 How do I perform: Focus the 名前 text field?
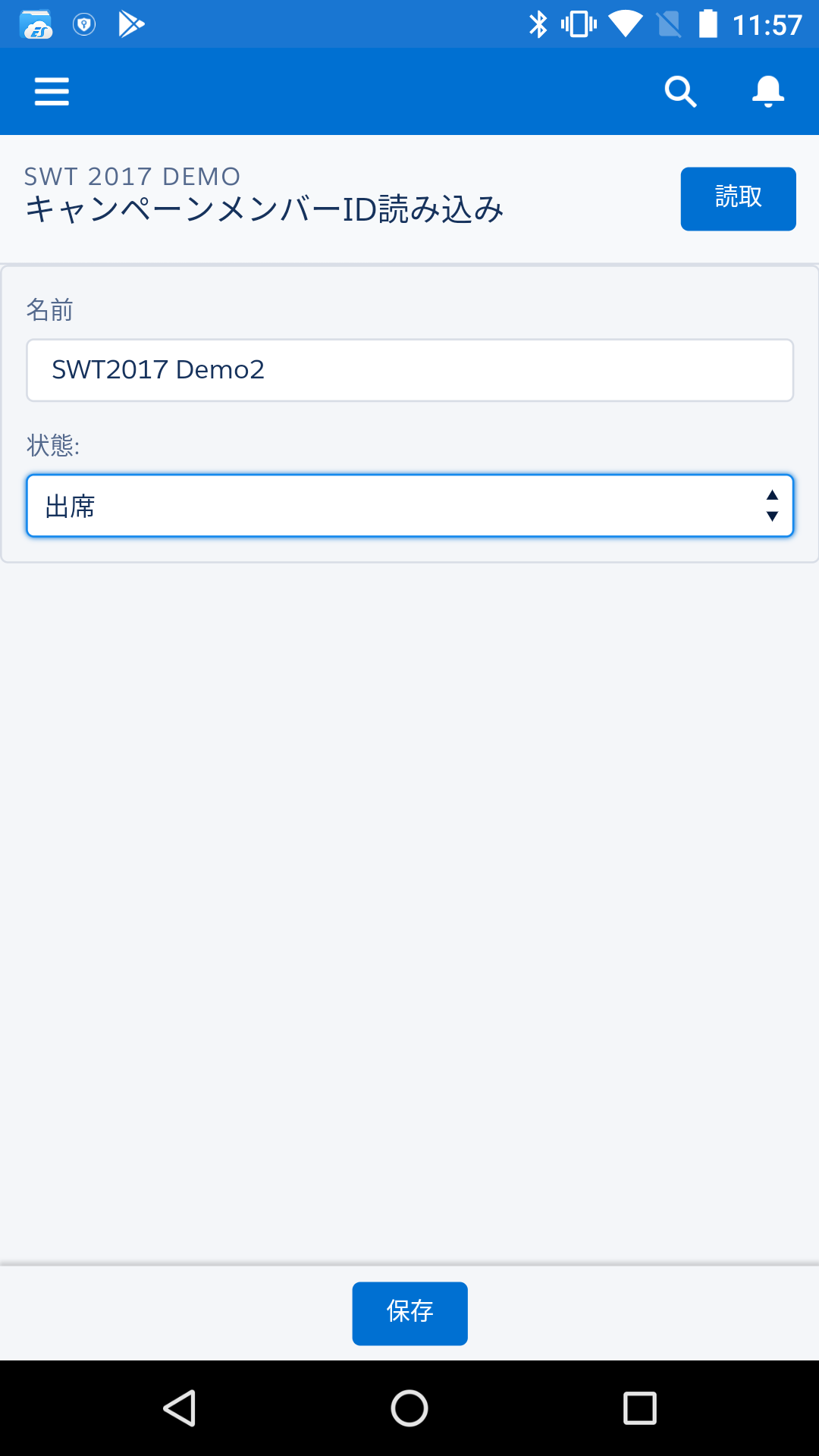[x=409, y=370]
